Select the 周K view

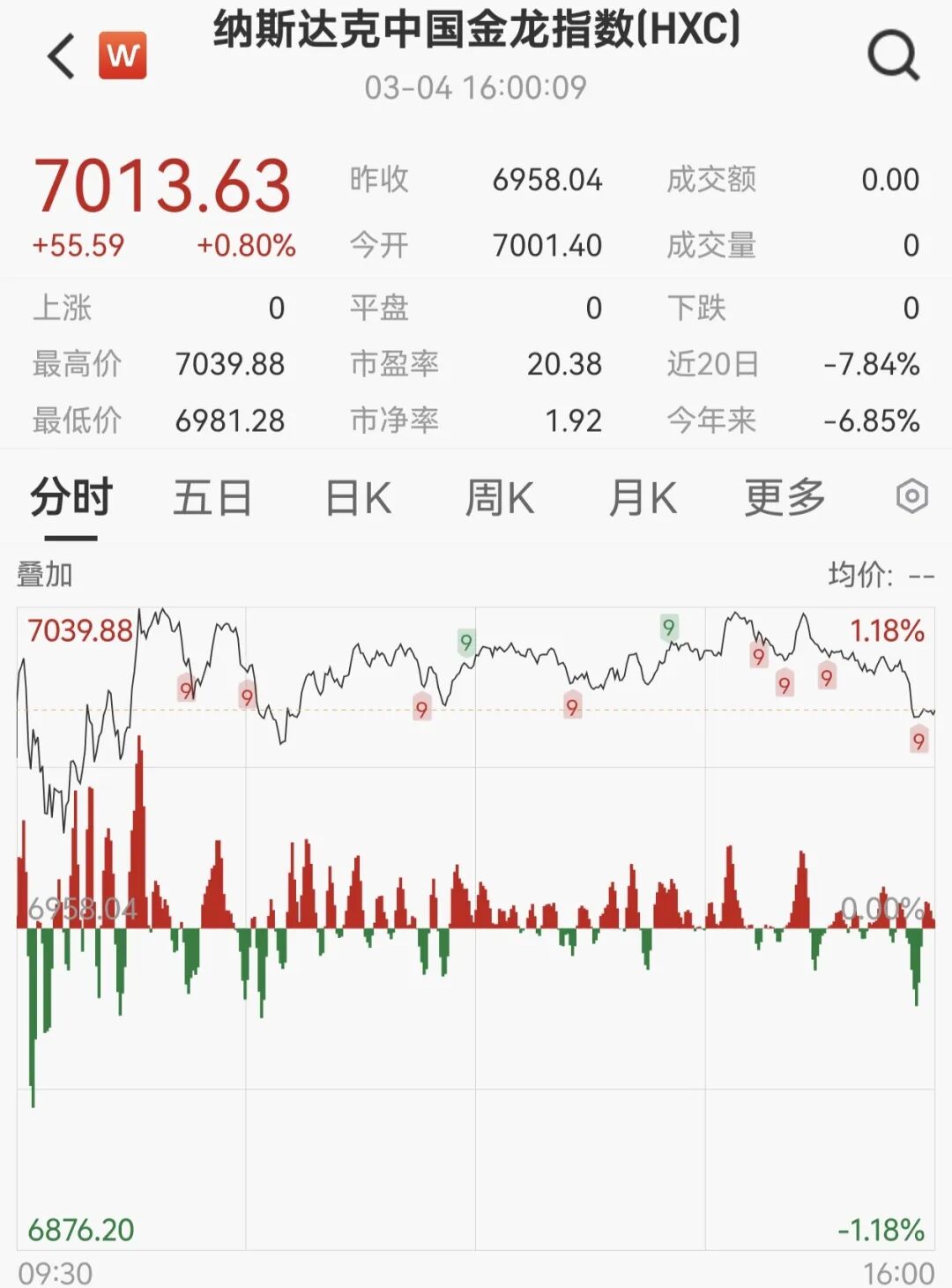pos(501,498)
